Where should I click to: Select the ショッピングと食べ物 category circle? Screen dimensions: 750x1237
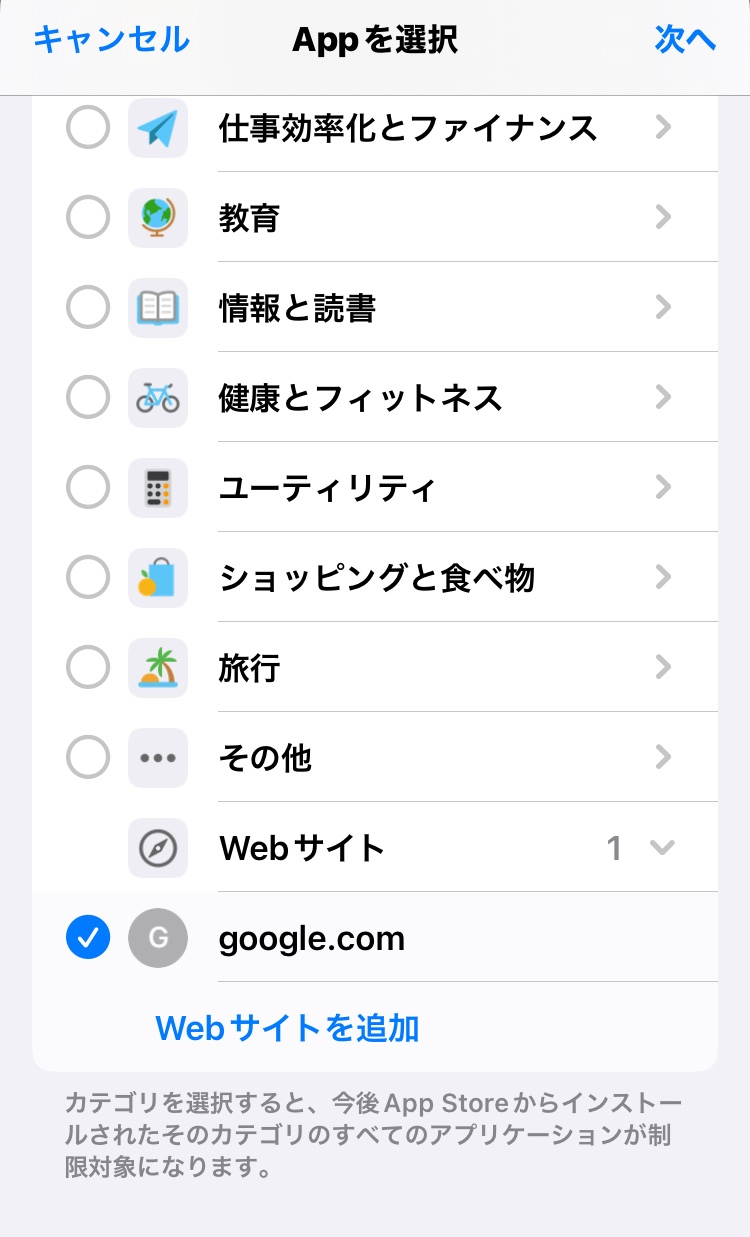88,578
